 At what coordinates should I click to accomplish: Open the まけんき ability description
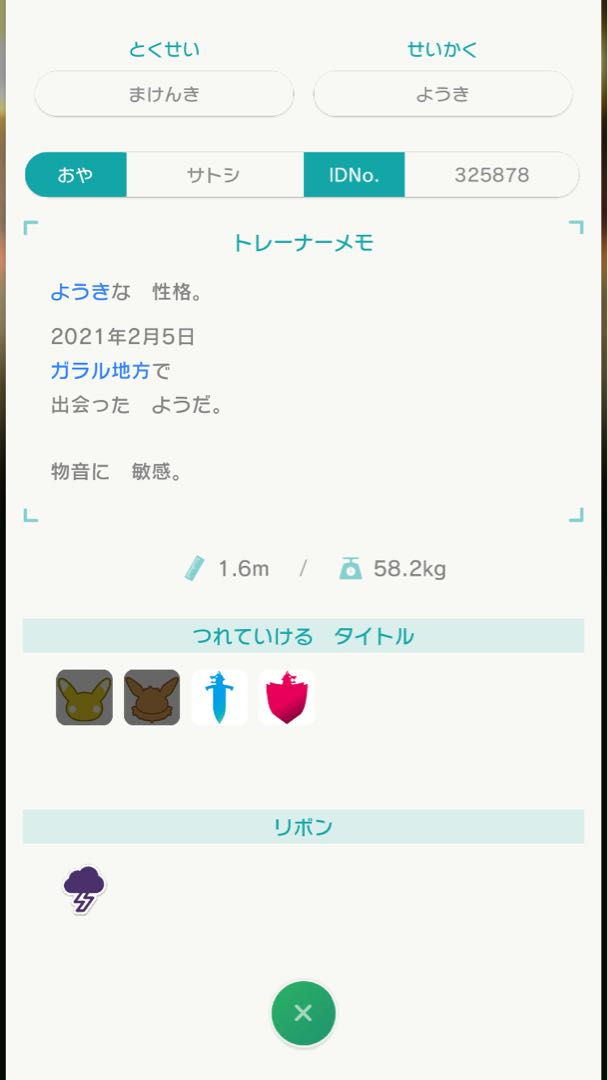coord(164,95)
